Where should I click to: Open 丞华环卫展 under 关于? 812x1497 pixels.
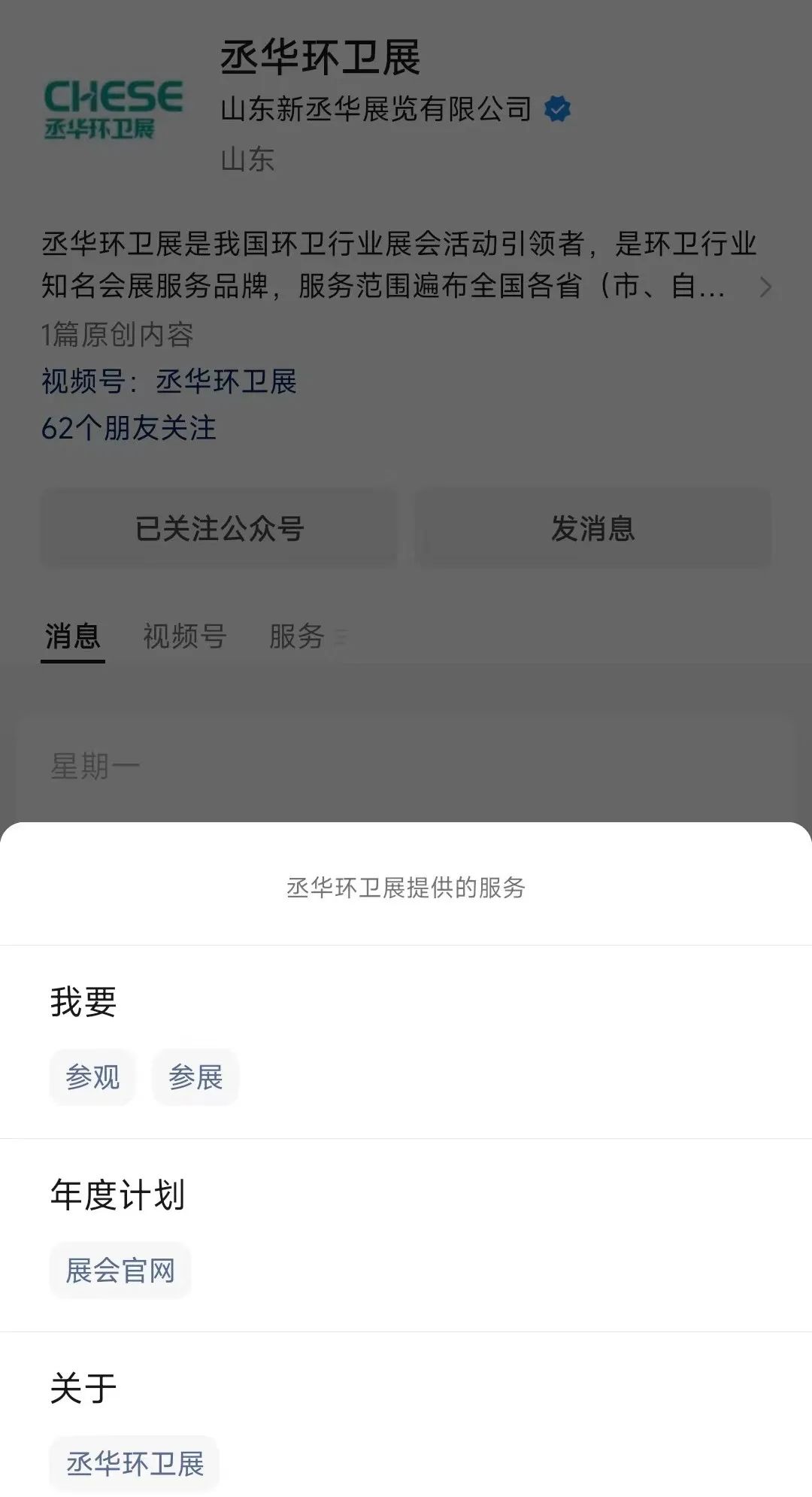click(135, 1464)
